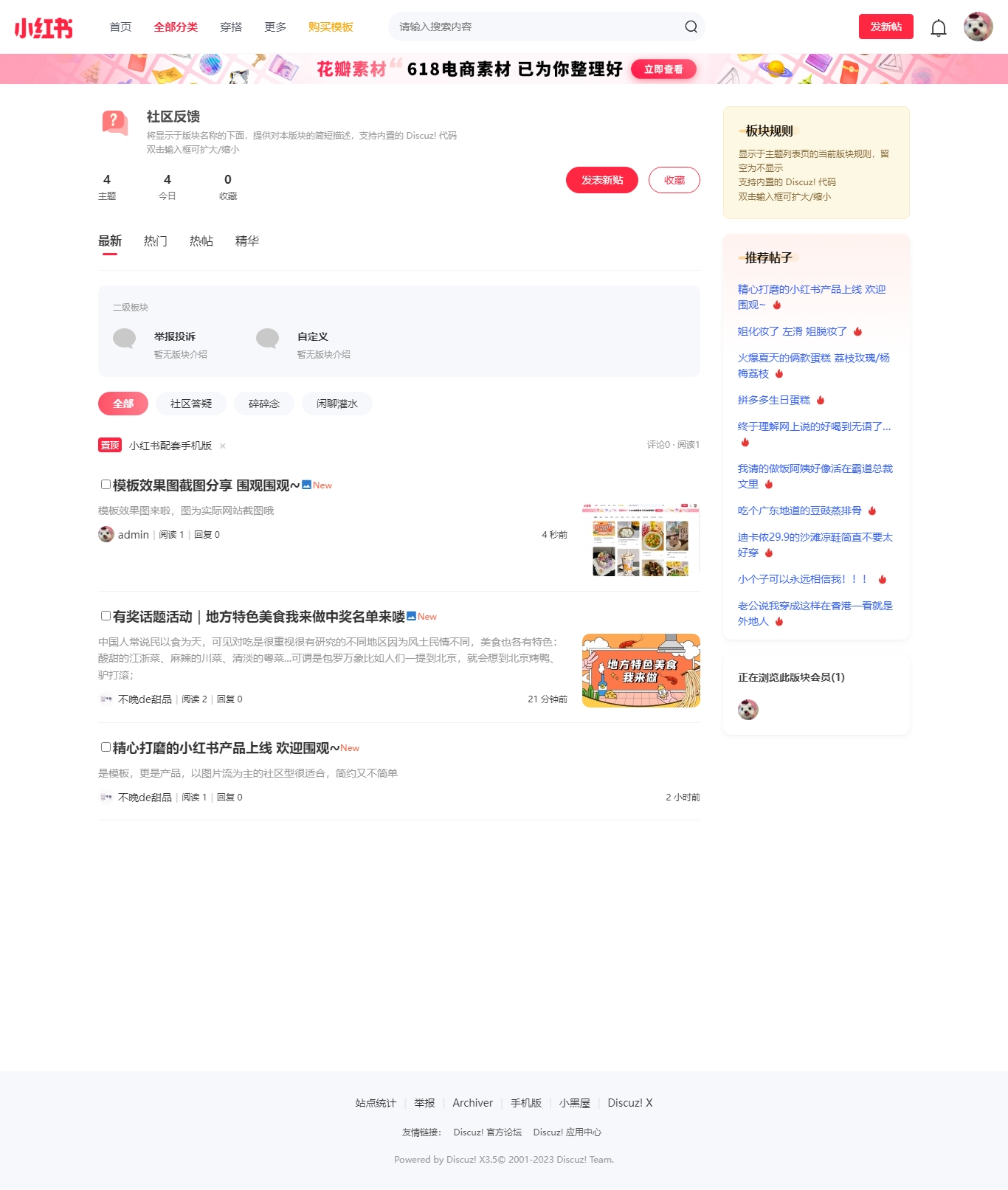Favorite this board with 收藏
1008x1190 pixels.
pyautogui.click(x=674, y=180)
